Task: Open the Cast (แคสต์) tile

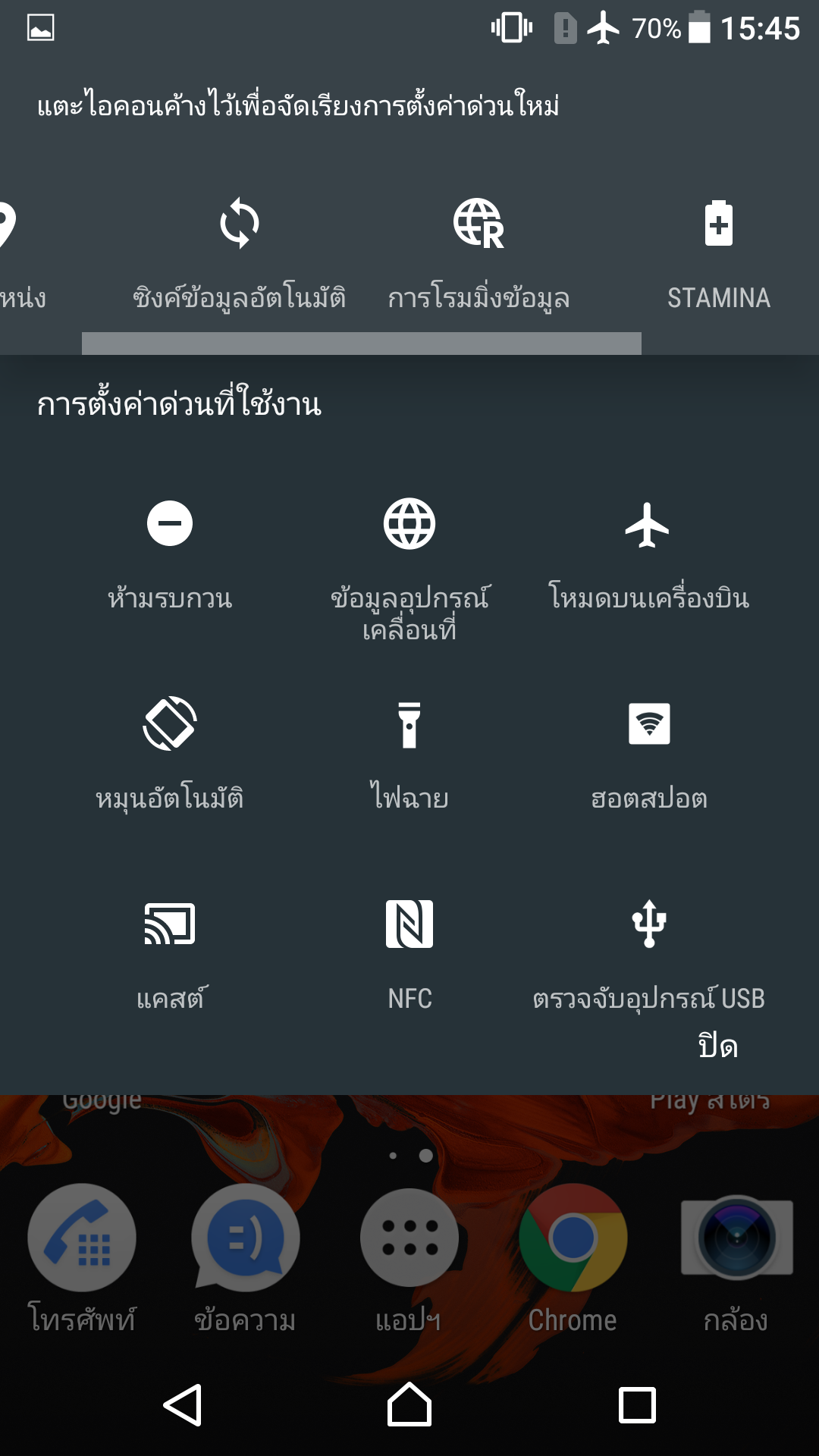Action: point(170,955)
